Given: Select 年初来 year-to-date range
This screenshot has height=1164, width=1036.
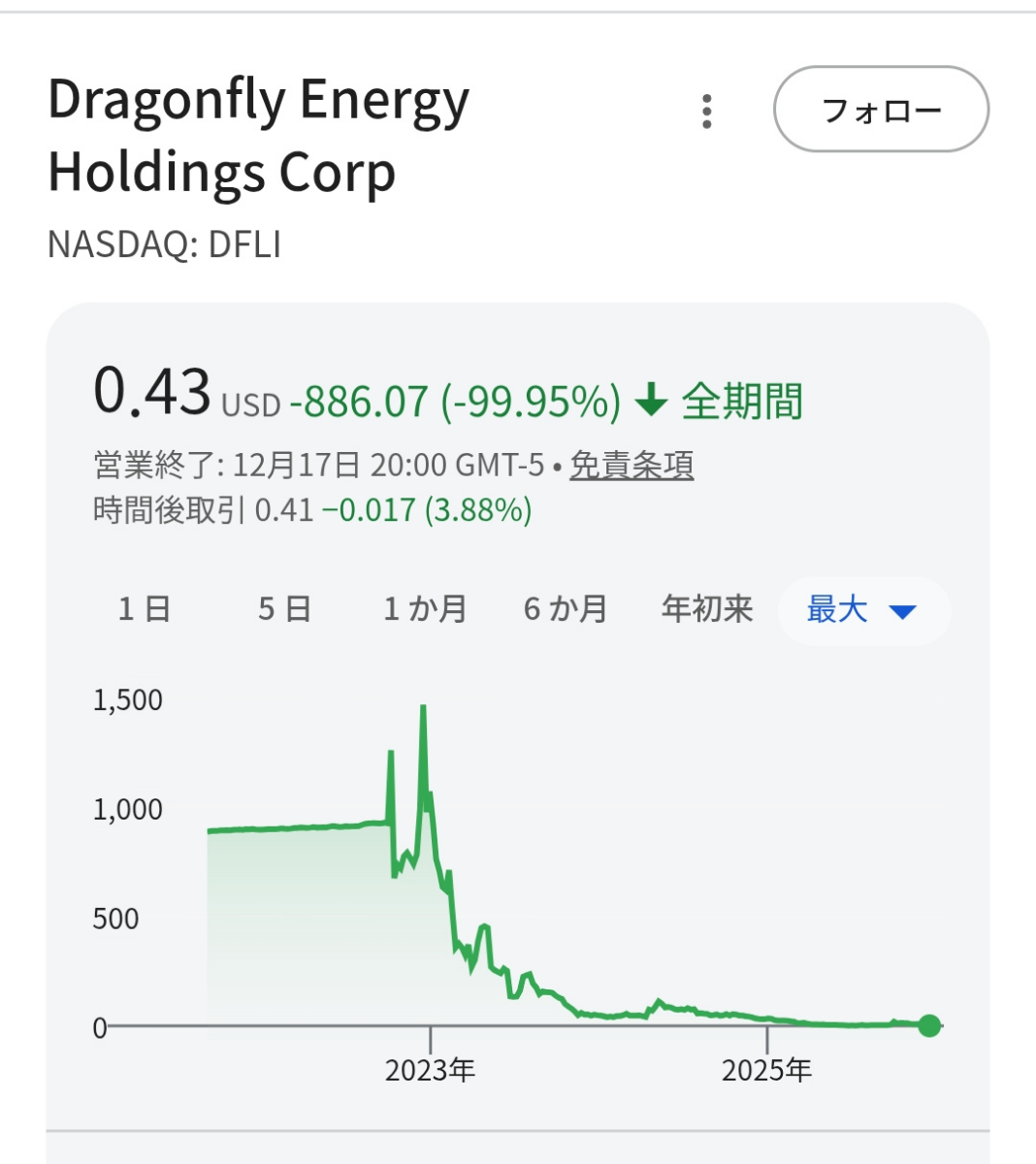Looking at the screenshot, I should point(707,609).
